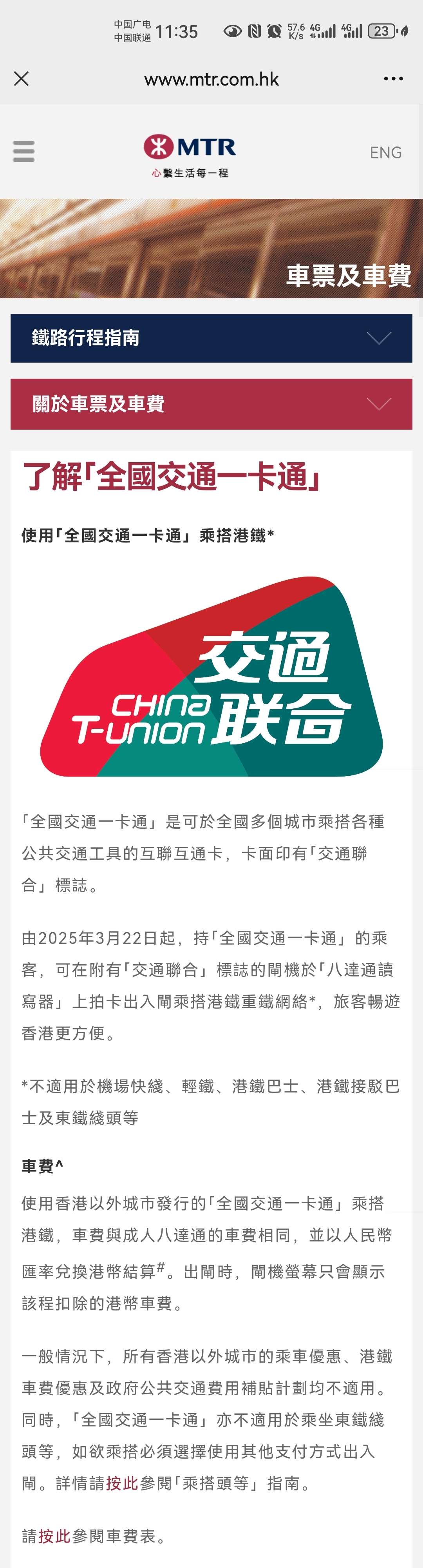Go to the MTR homepage logo
The image size is (423, 1568).
pos(190,155)
